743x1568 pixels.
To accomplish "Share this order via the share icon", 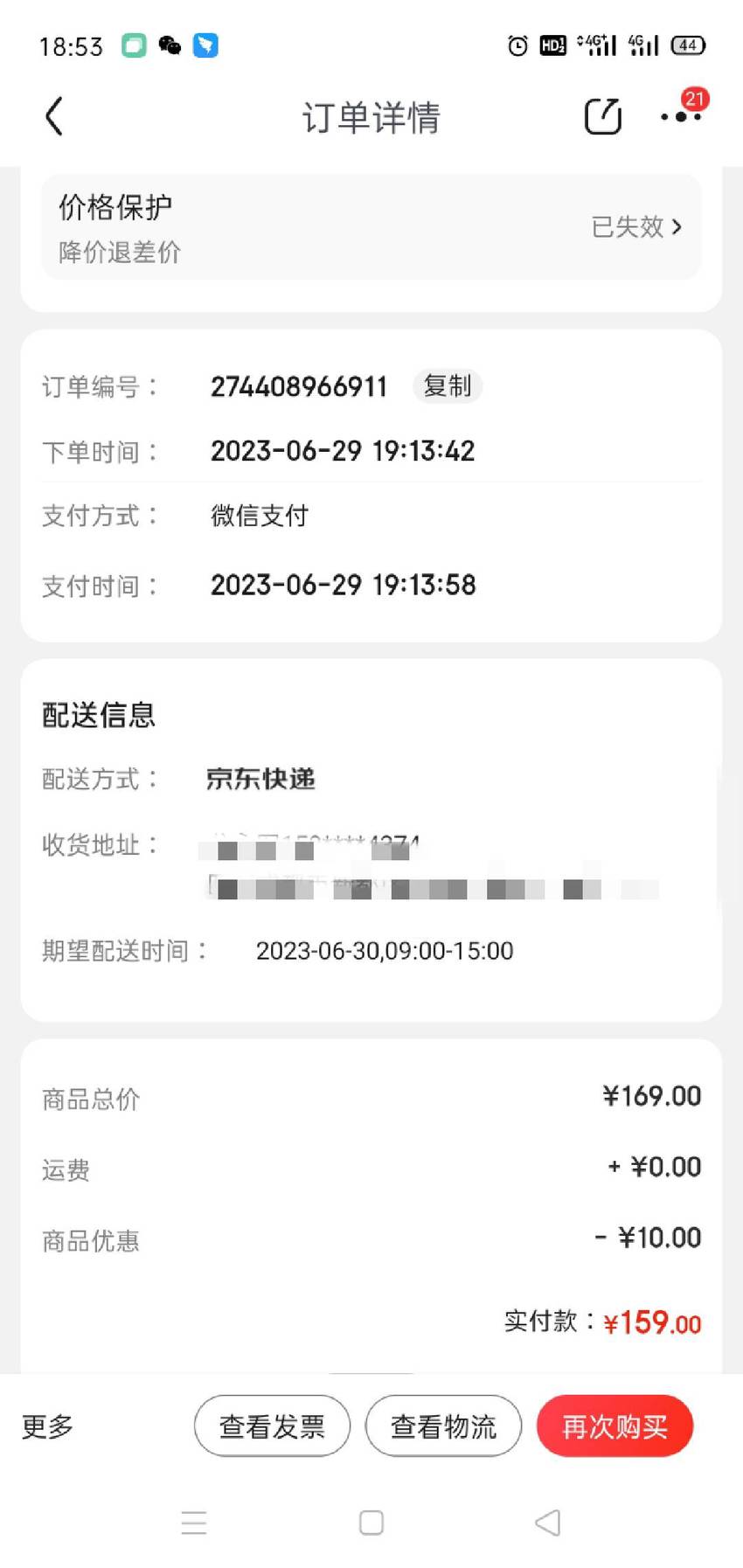I will tap(602, 116).
